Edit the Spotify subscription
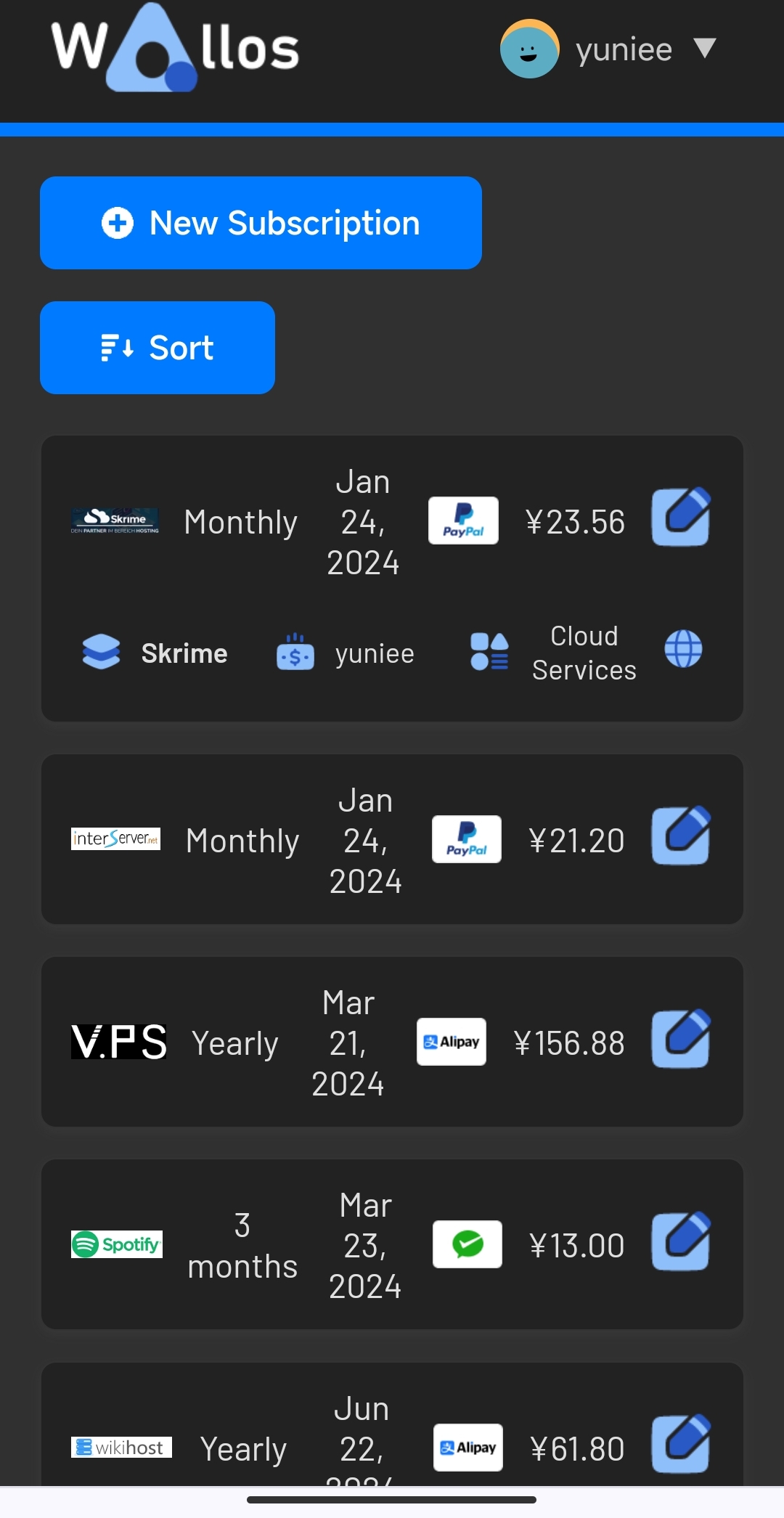Screen dimensions: 784x1518 click(680, 1241)
